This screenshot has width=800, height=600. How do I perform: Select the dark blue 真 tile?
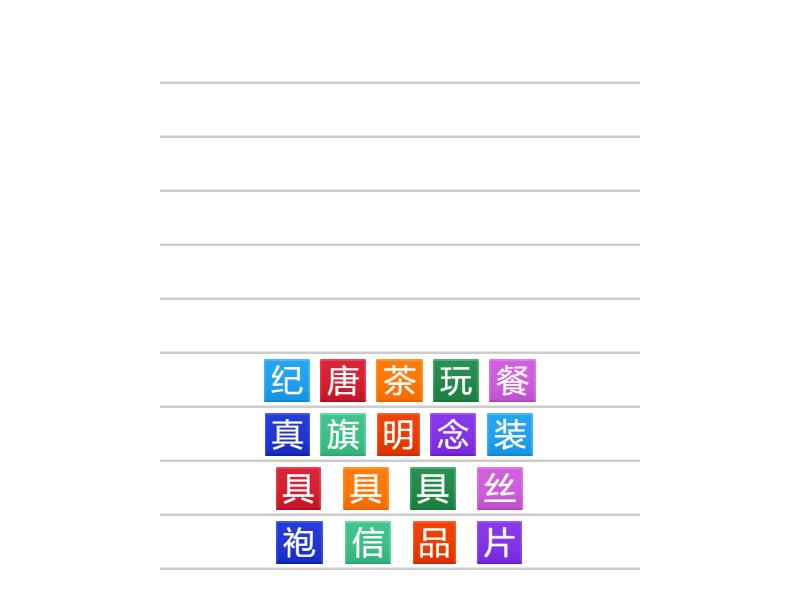tap(288, 435)
